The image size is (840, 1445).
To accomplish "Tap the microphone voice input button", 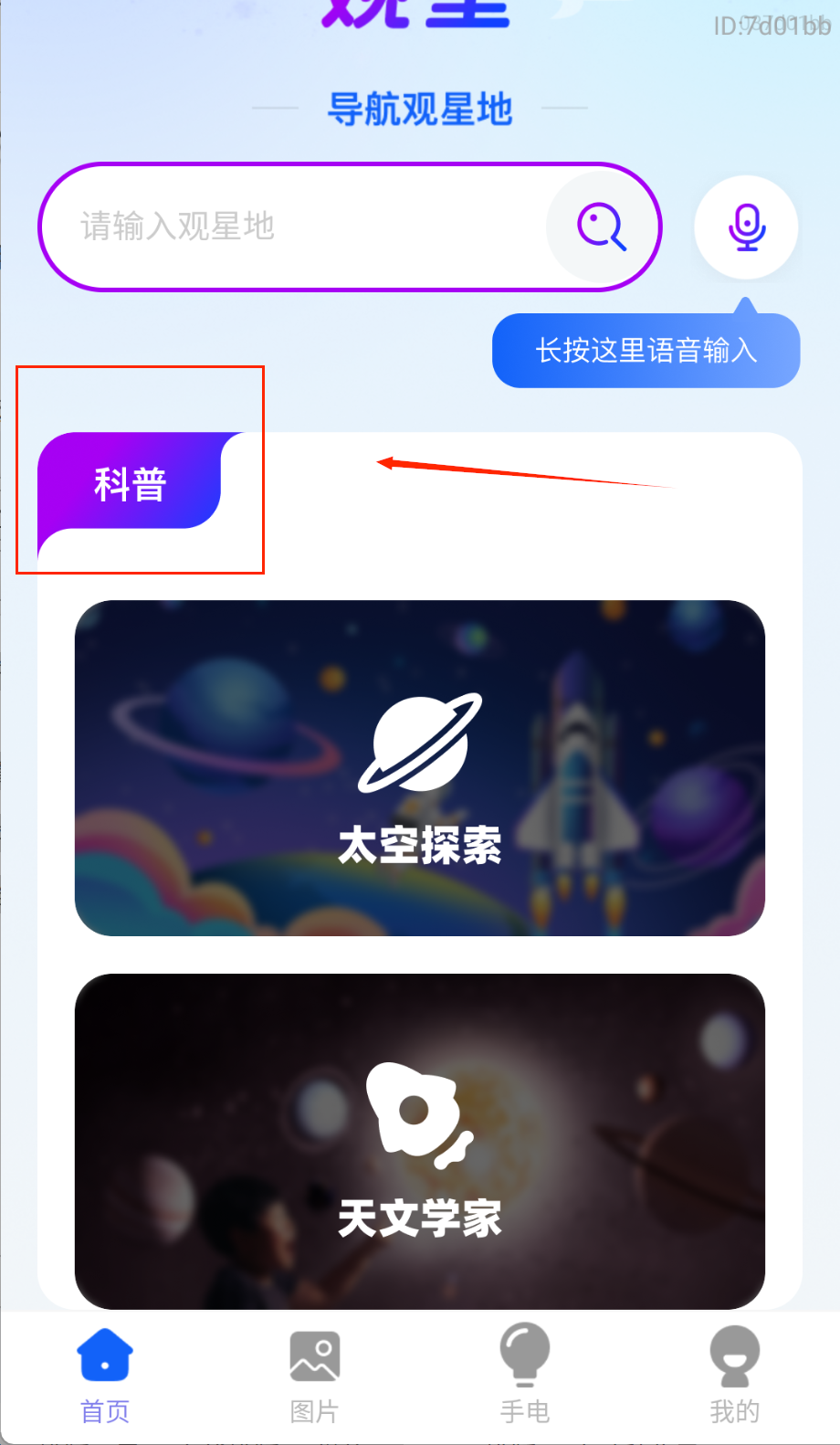I will pos(746,227).
